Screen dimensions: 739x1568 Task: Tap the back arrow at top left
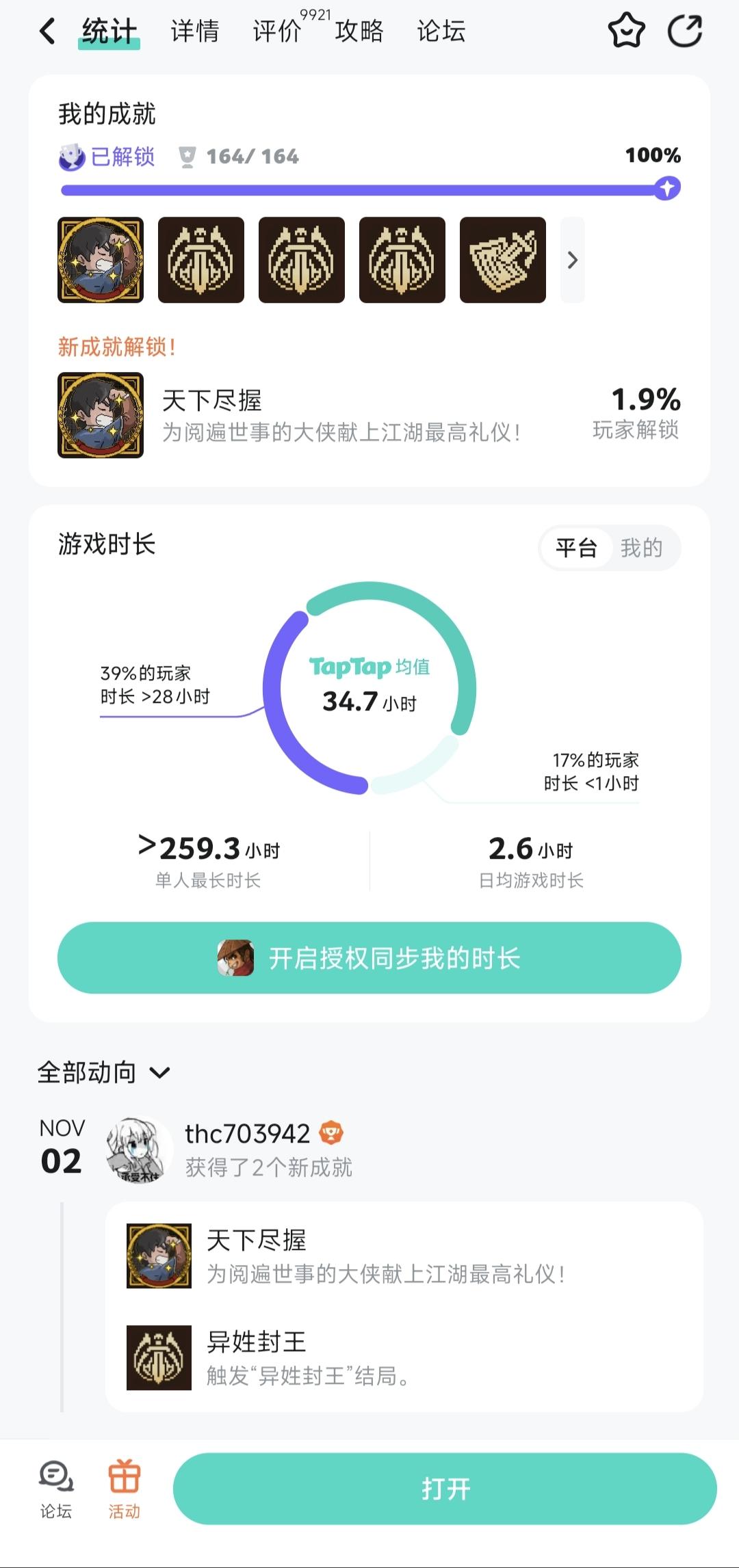(x=46, y=31)
